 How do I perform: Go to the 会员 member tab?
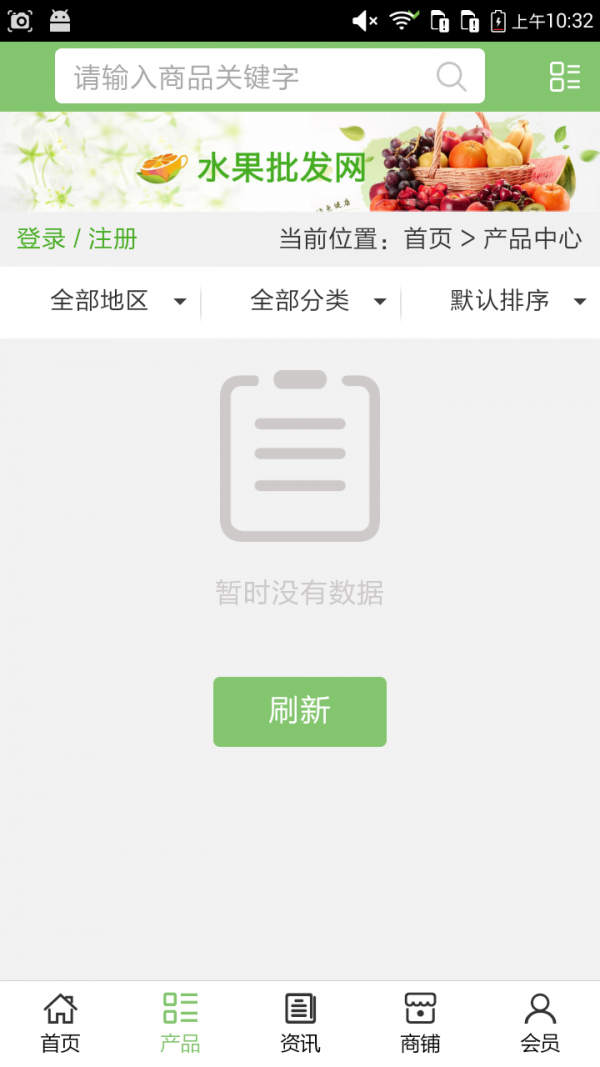click(540, 1023)
